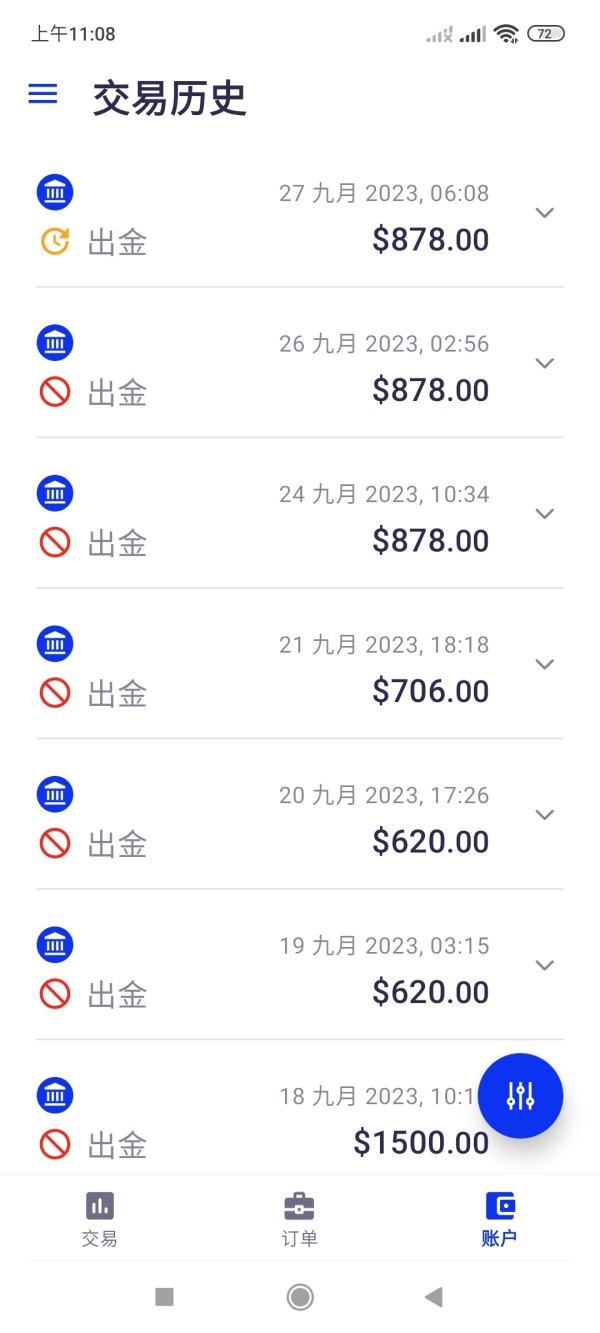Image resolution: width=600 pixels, height=1333 pixels.
Task: Open the transaction filter button
Action: (x=520, y=1096)
